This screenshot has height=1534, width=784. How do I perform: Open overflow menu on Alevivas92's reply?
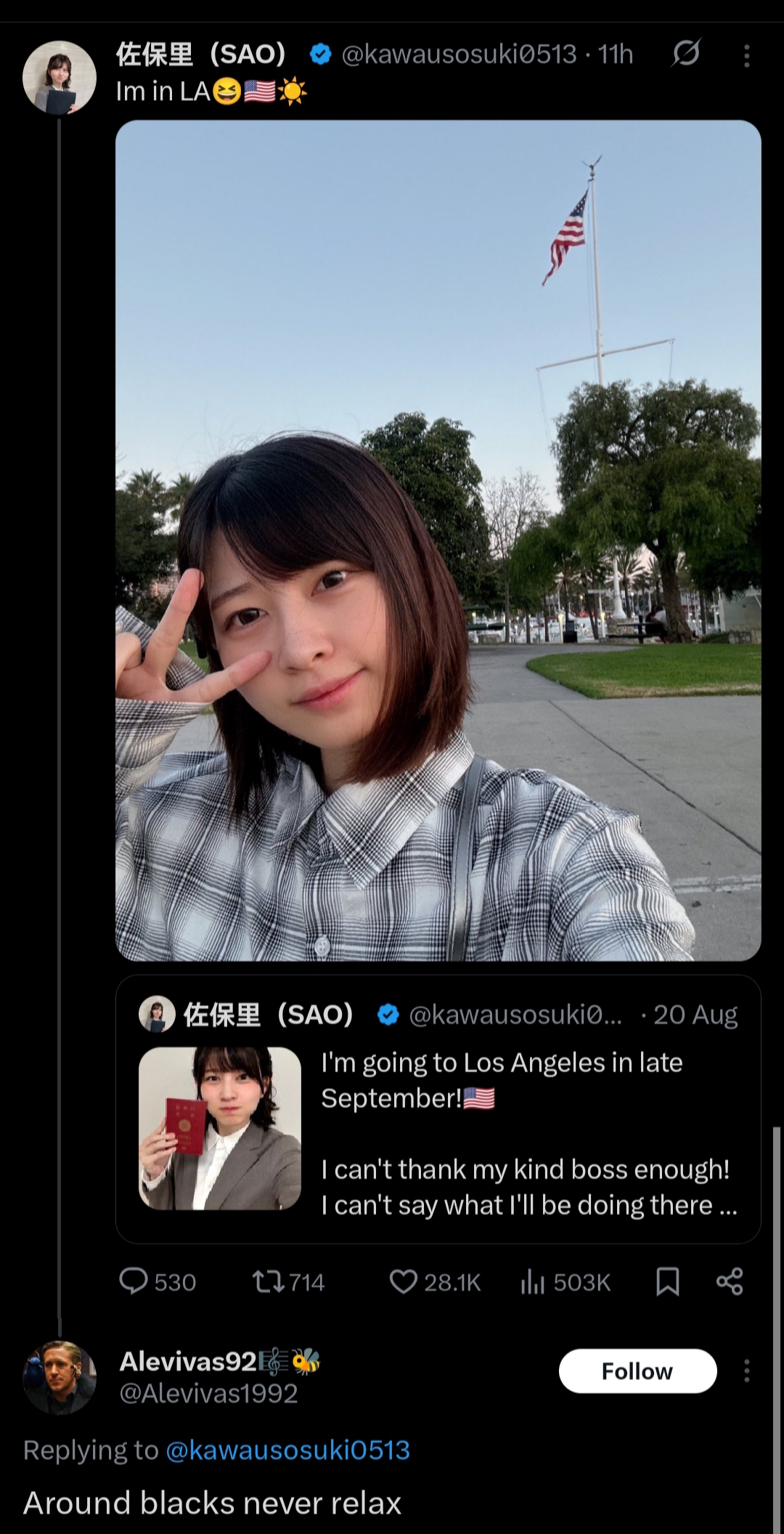coord(746,1371)
